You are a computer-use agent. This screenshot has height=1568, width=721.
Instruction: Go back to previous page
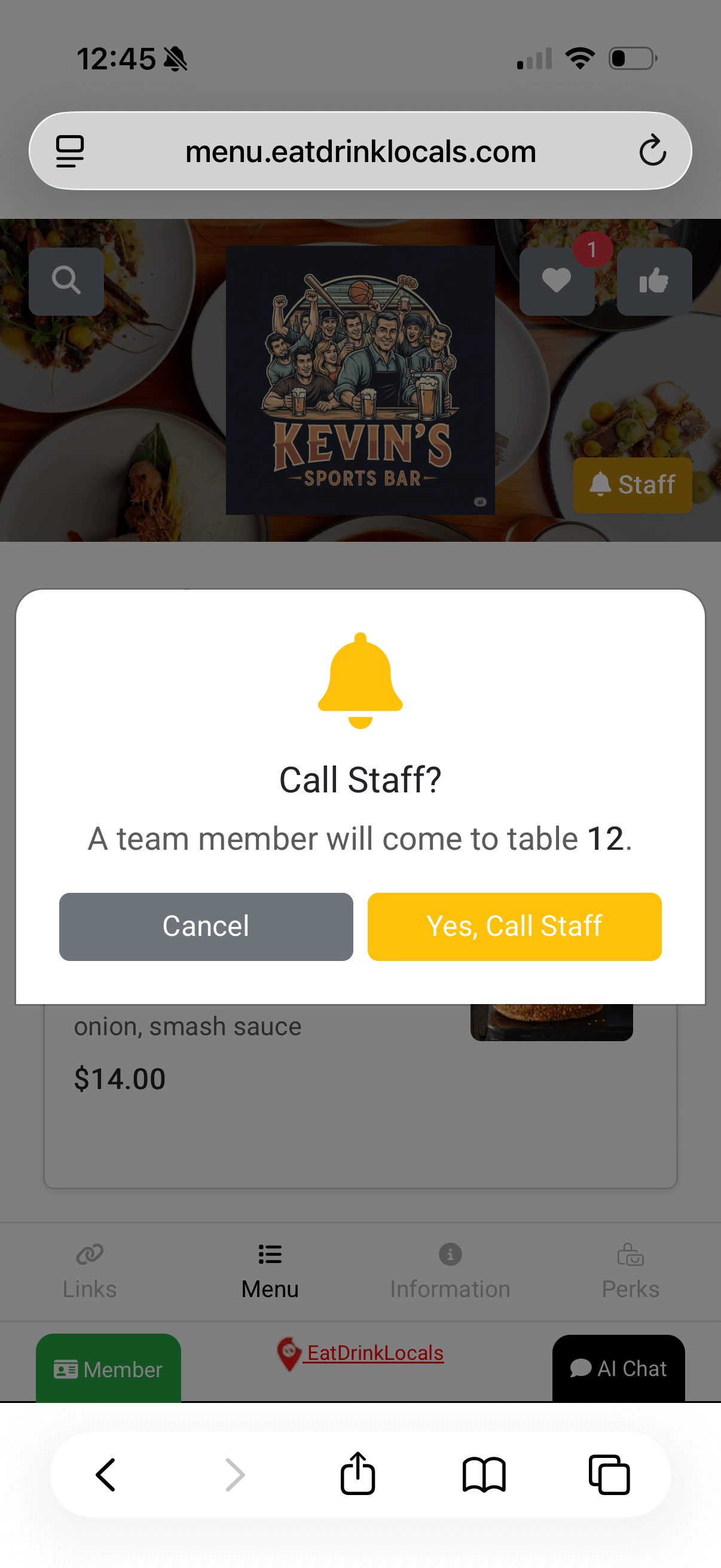[105, 1474]
